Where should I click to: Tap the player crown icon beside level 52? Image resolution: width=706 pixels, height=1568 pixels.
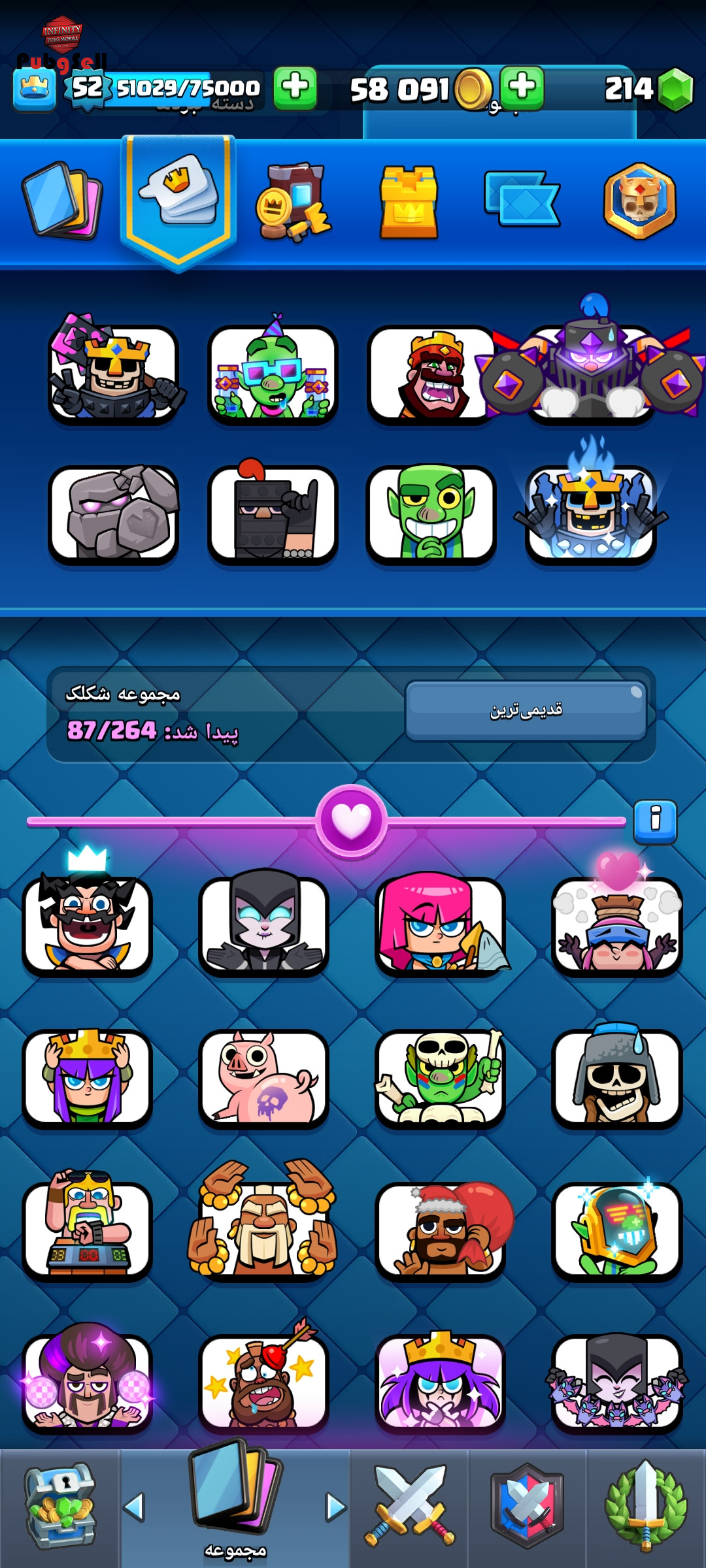tap(34, 89)
